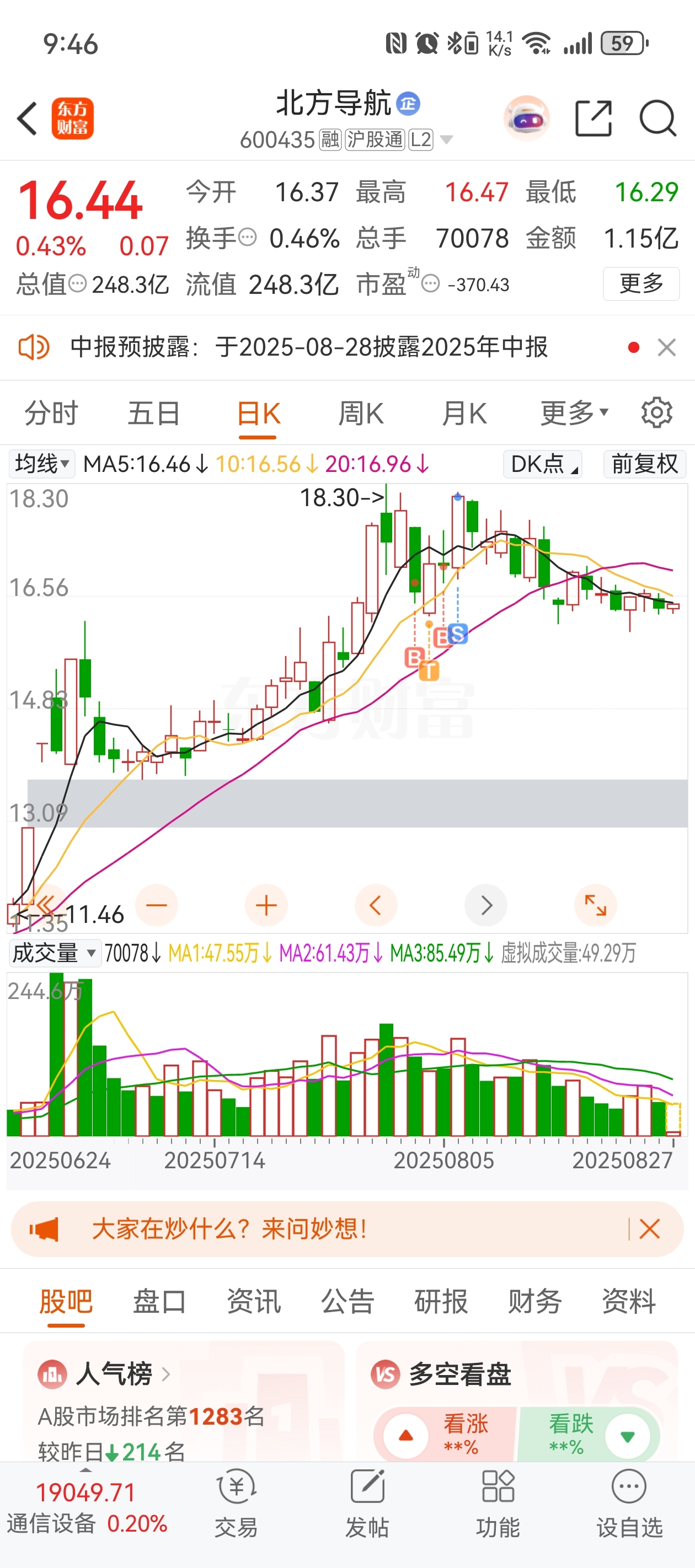Go back using the top-left arrow
The image size is (695, 1568).
point(28,118)
